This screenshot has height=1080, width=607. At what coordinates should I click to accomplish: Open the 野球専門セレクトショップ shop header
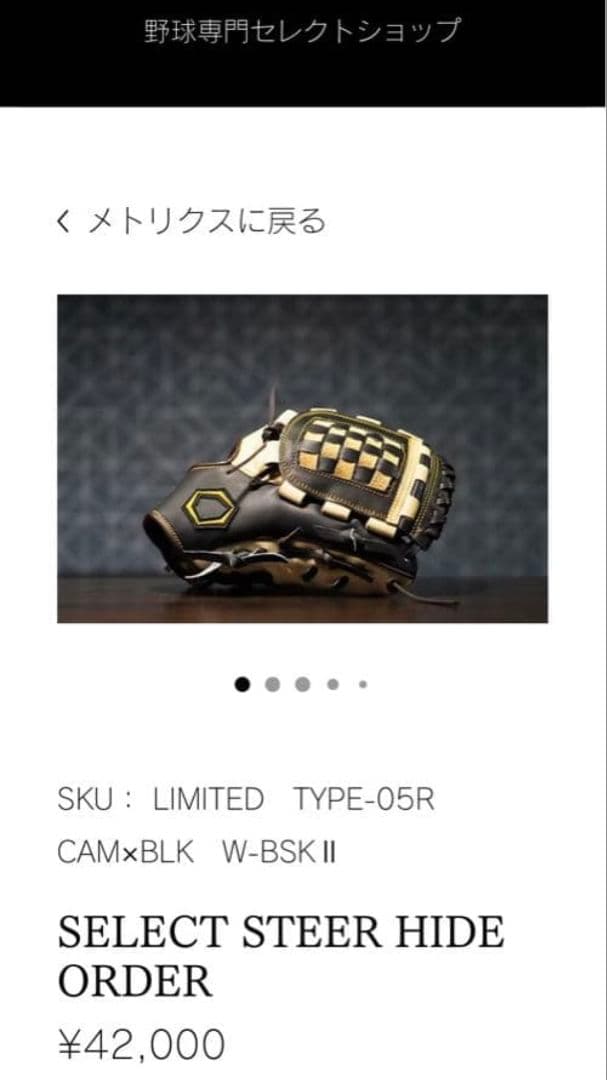pyautogui.click(x=302, y=31)
